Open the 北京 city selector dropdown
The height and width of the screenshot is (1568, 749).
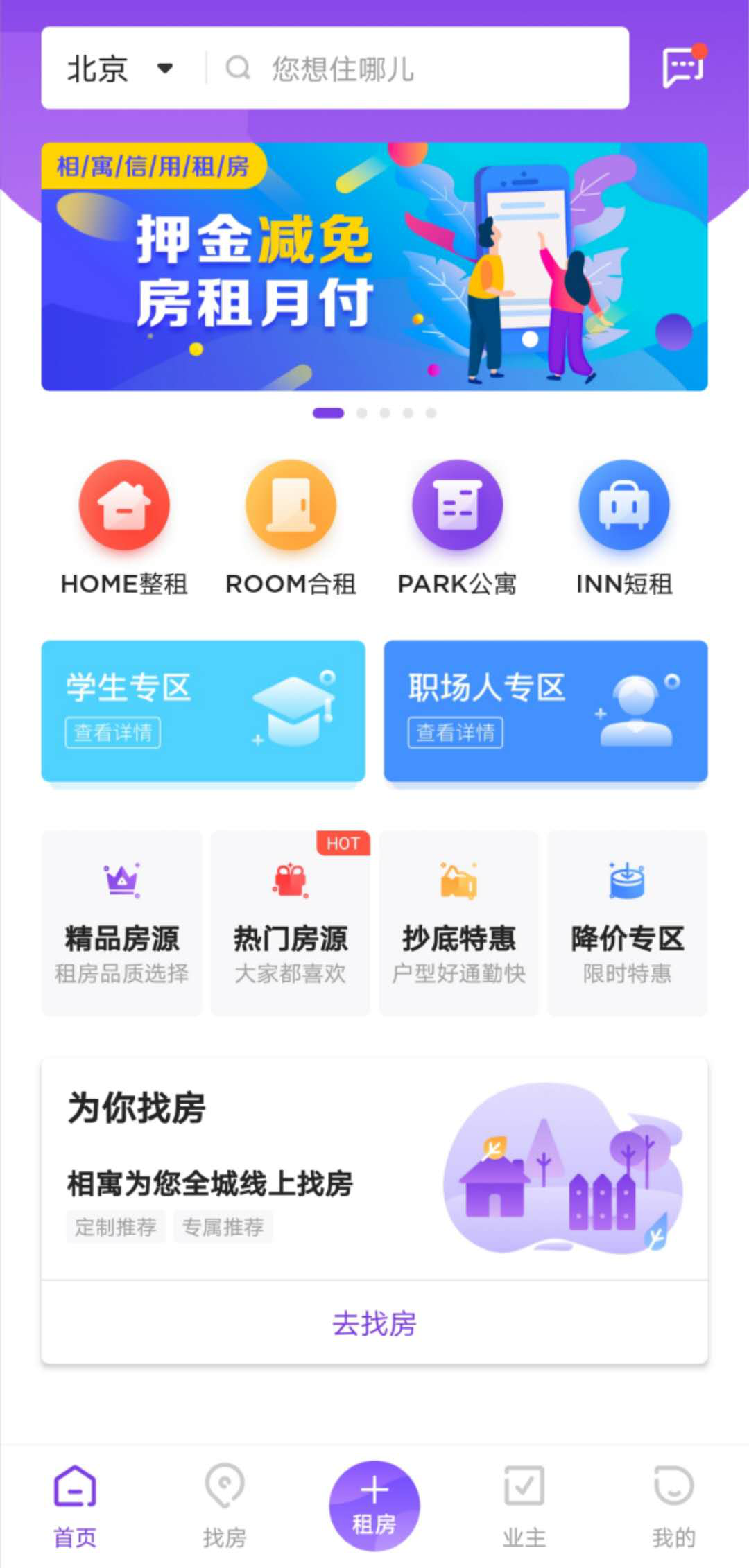click(117, 67)
